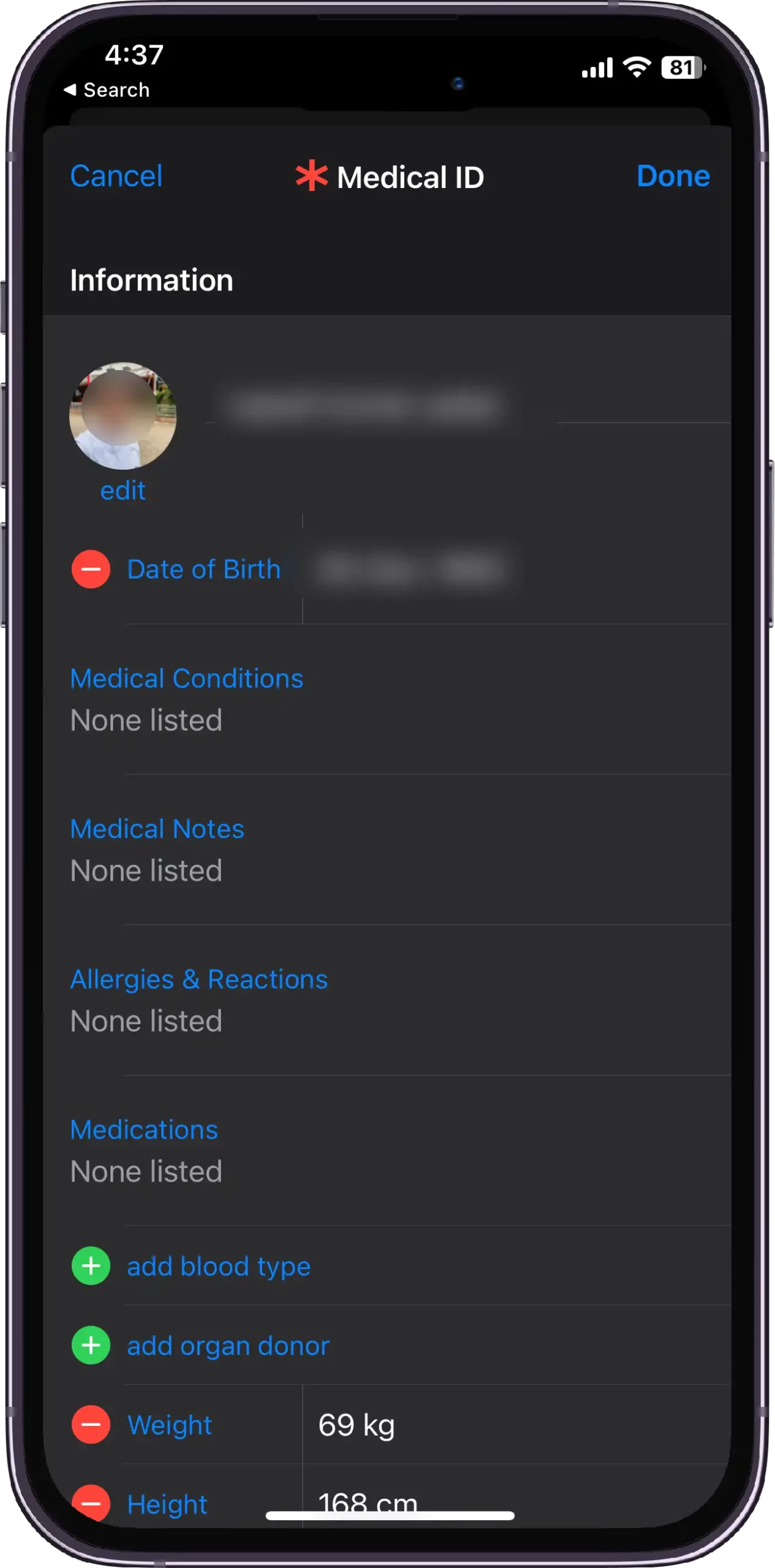Add organ donor status
This screenshot has height=1568, width=775.
click(387, 1345)
